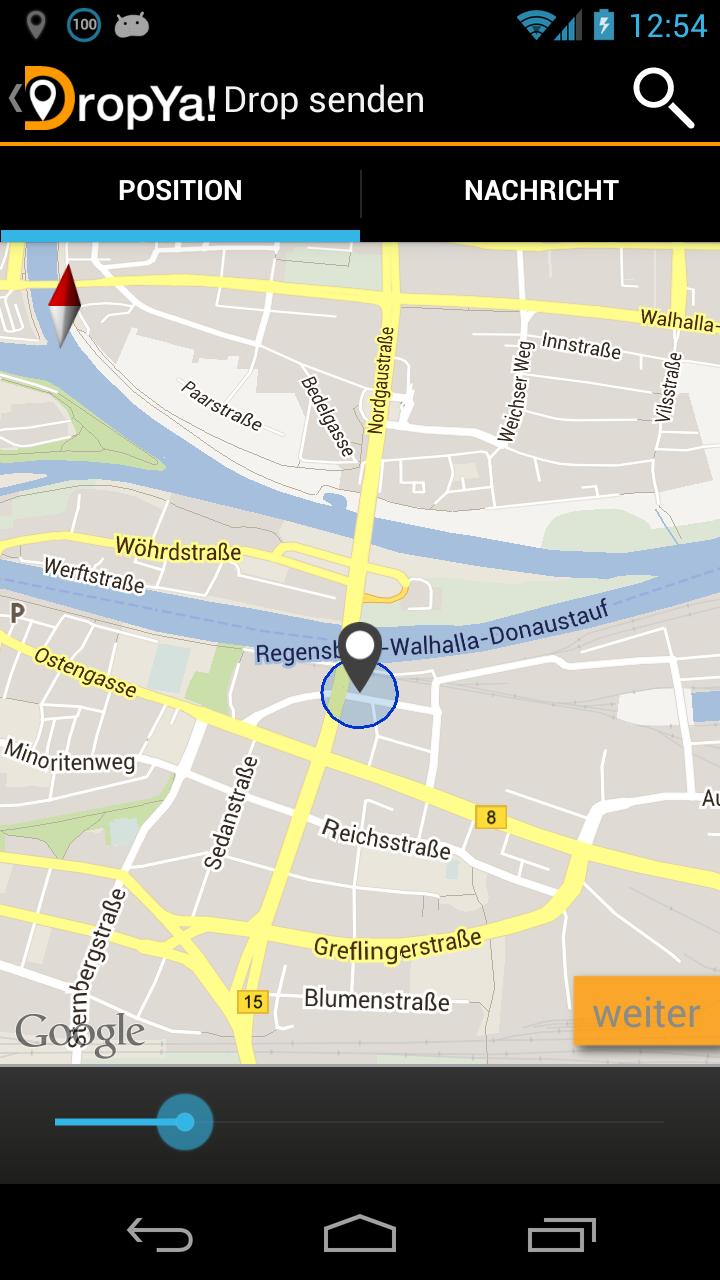
Task: Go back with system back button
Action: [160, 1235]
